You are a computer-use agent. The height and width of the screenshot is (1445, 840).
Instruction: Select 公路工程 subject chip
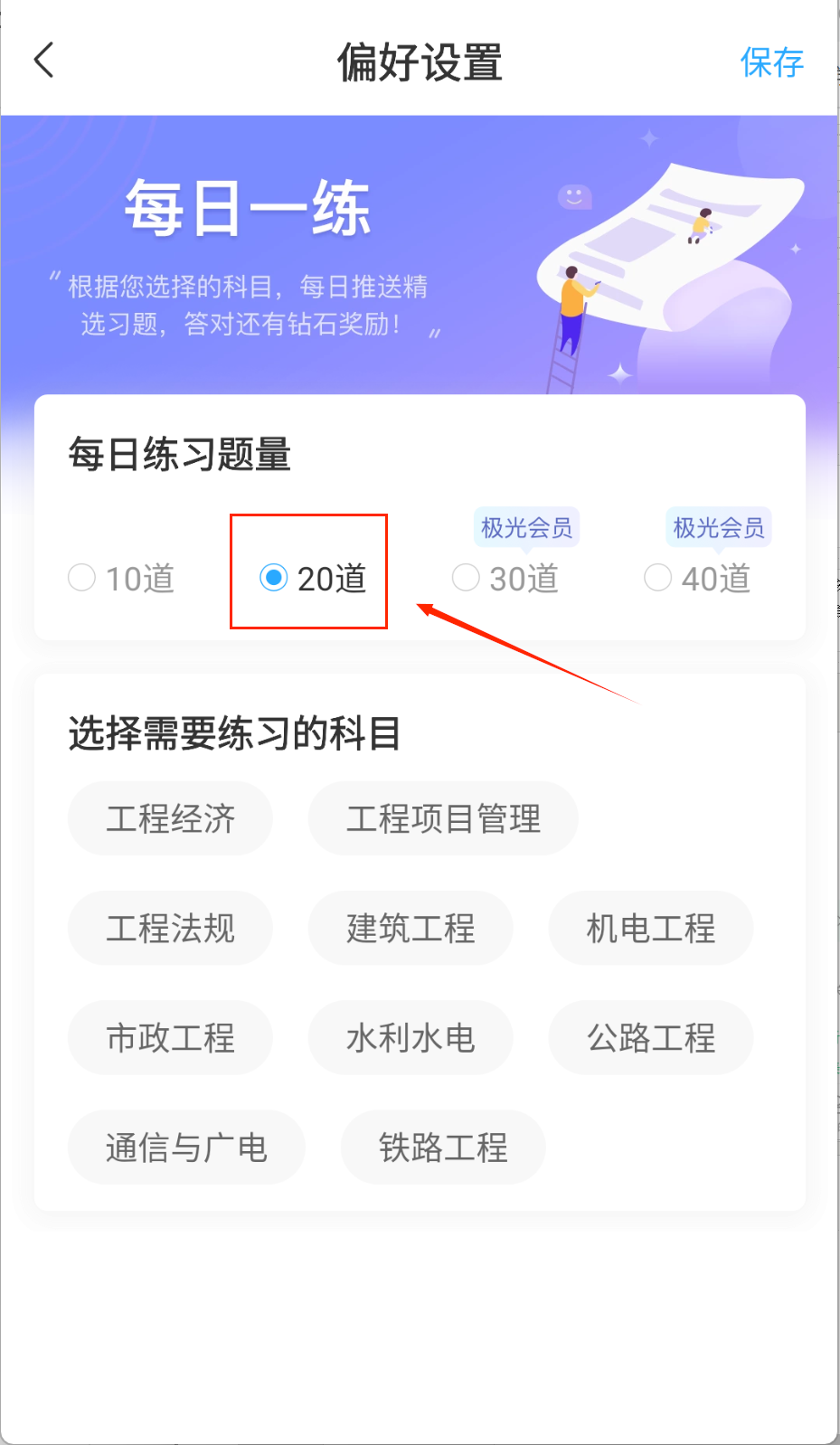click(x=650, y=1037)
